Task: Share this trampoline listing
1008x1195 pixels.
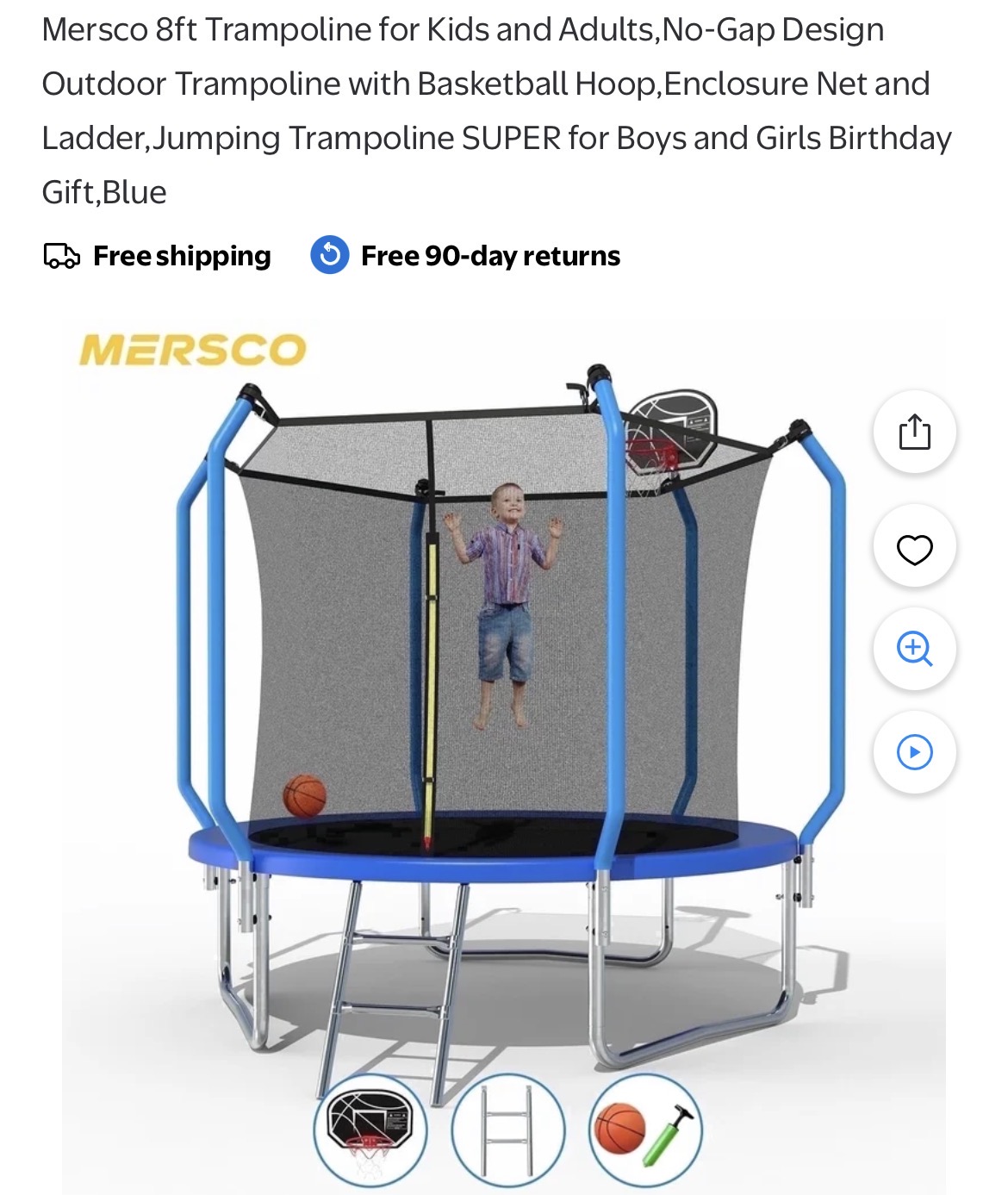Action: pyautogui.click(x=914, y=432)
